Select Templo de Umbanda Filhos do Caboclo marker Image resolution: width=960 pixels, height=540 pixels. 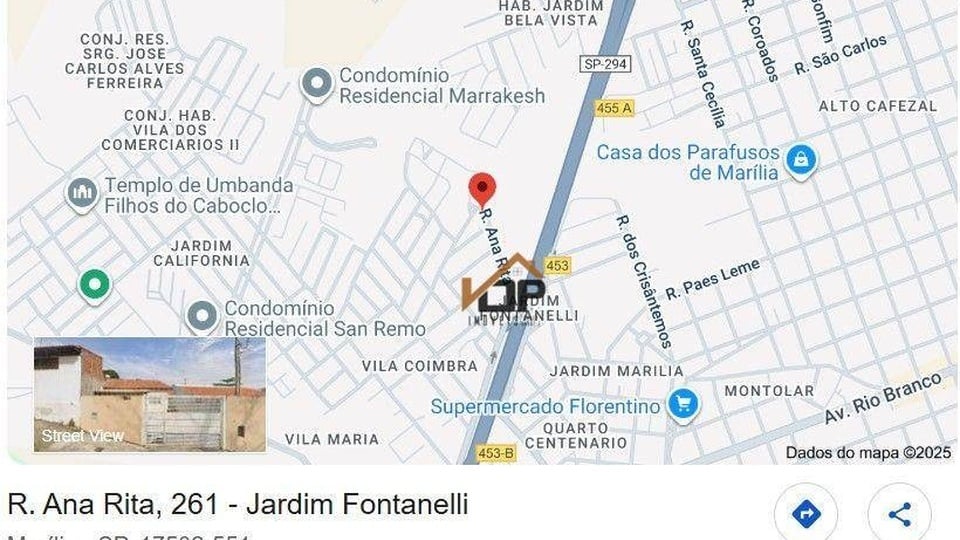click(82, 193)
